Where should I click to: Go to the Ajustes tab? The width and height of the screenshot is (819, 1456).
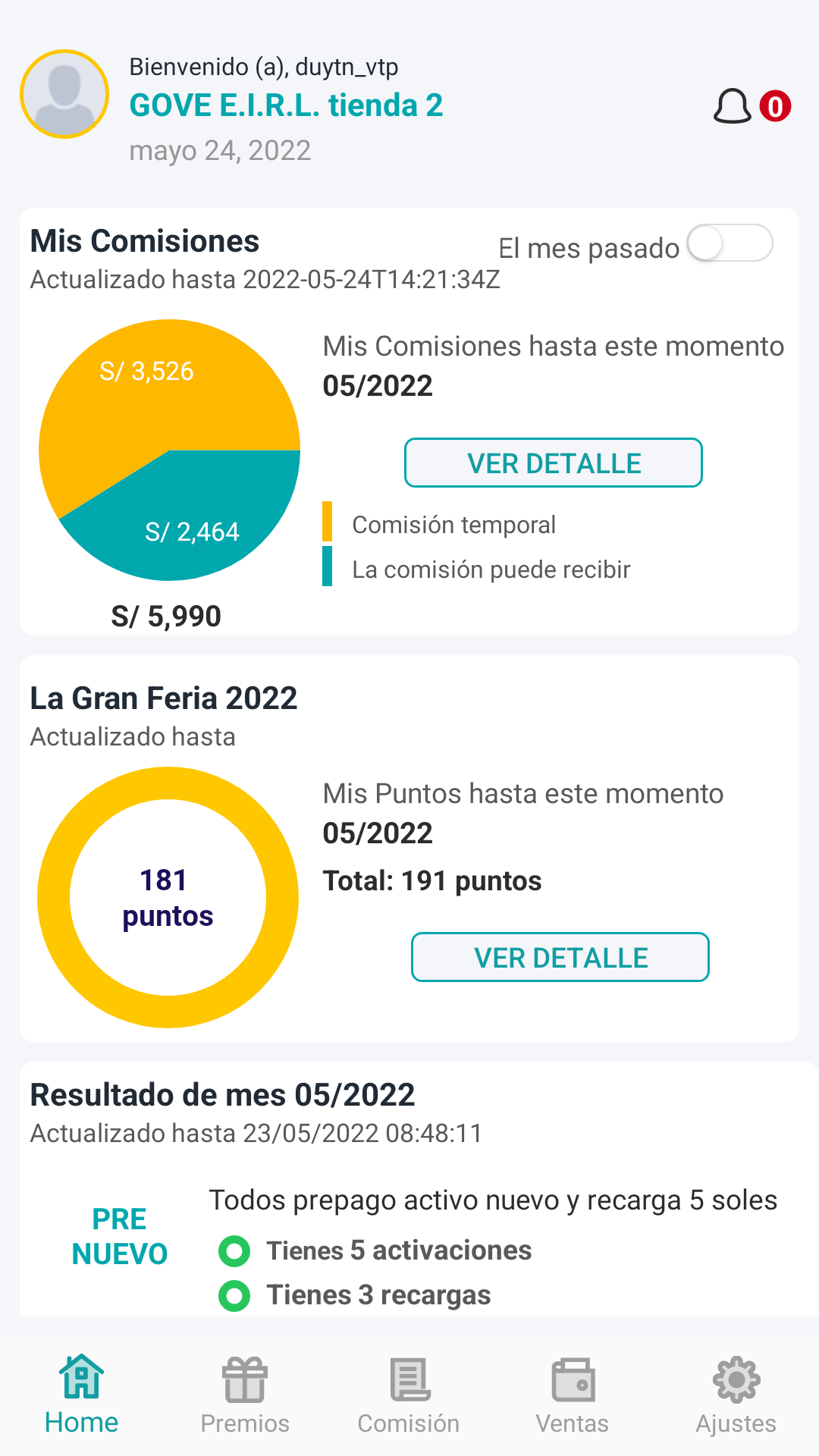click(736, 1395)
